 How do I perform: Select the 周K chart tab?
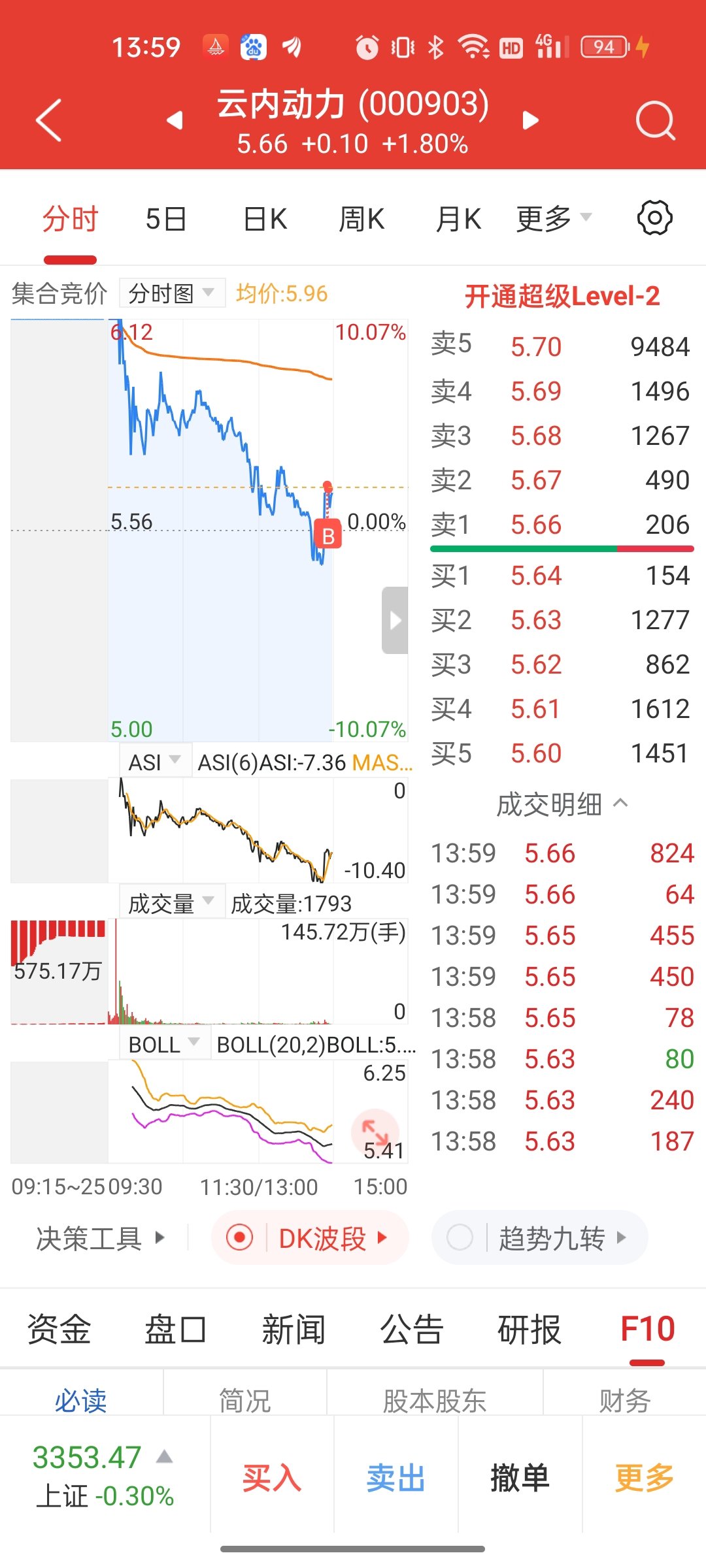361,219
